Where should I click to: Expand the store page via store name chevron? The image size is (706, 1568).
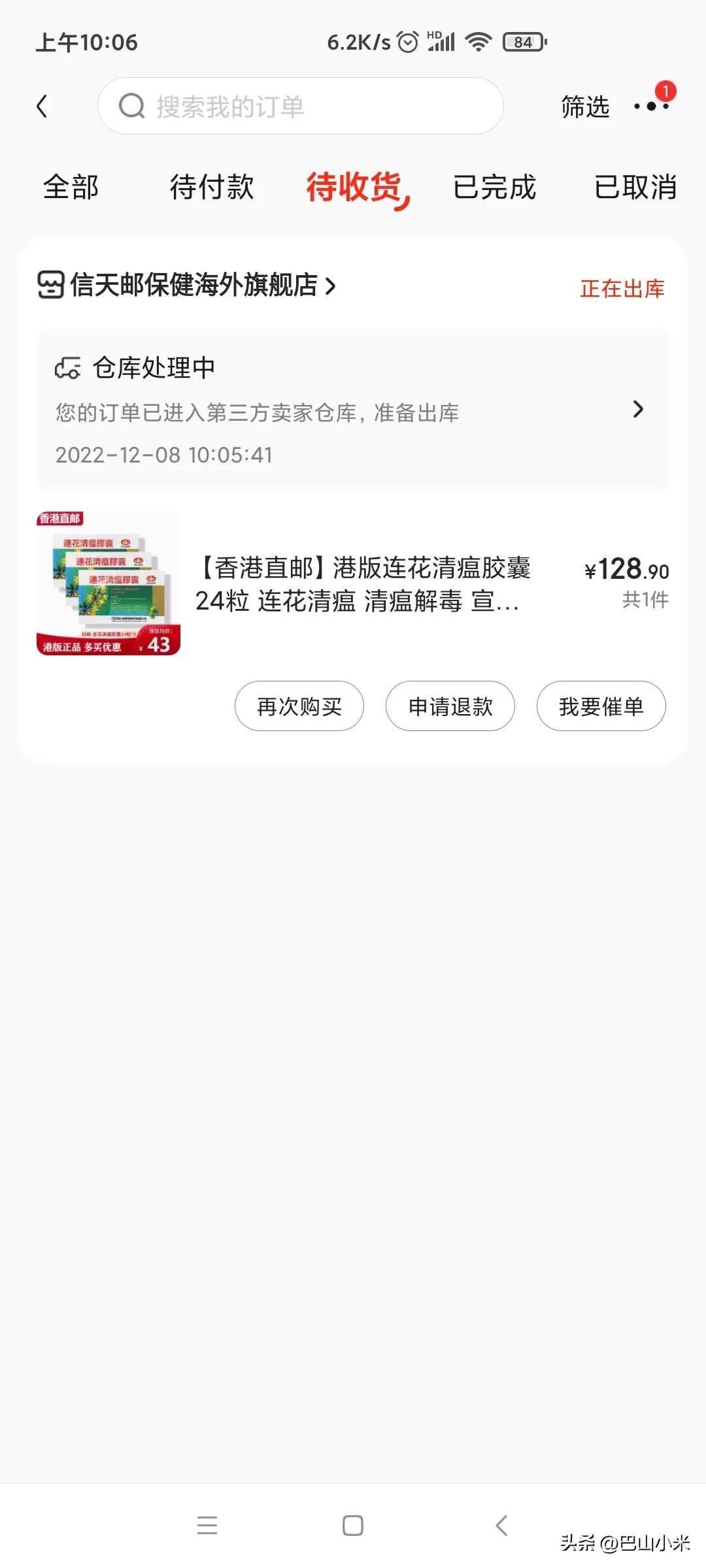(x=332, y=286)
